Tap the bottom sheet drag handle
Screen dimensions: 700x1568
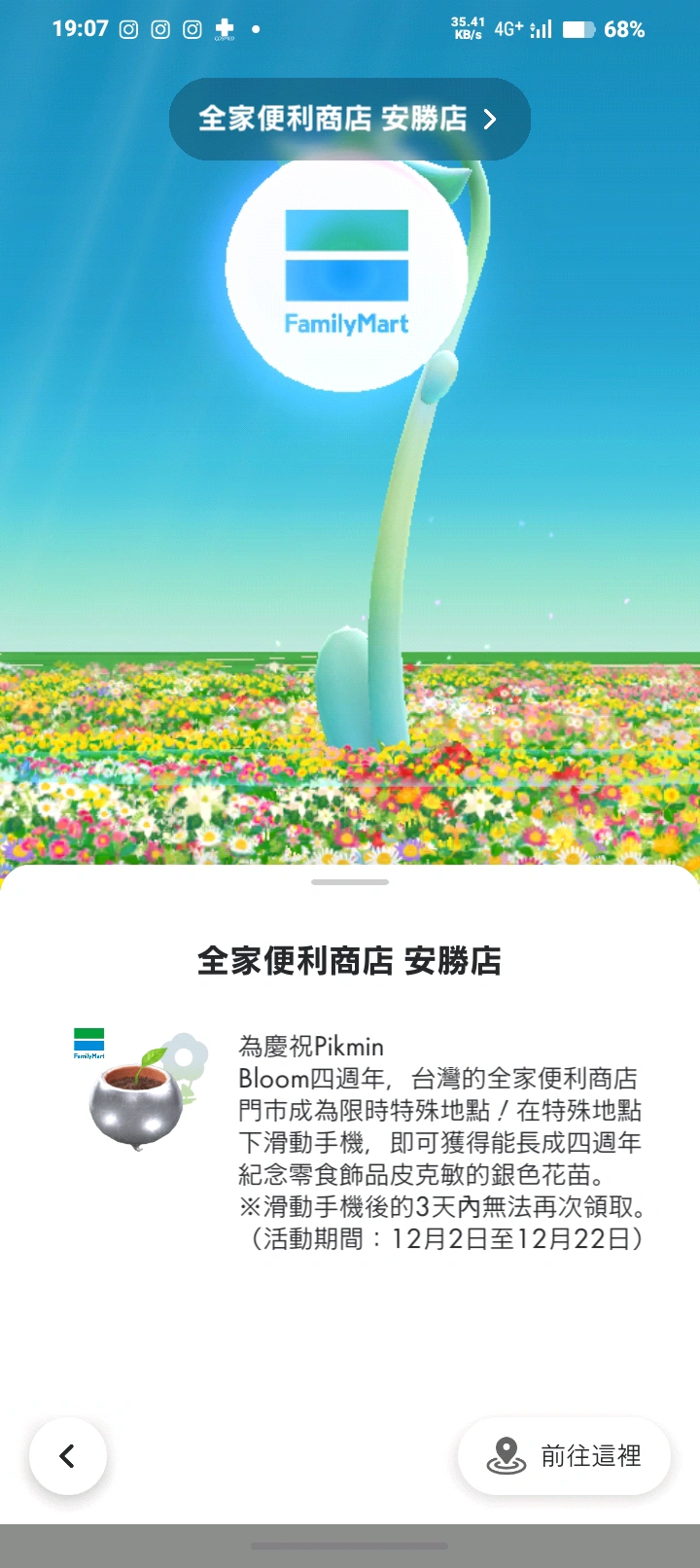coord(350,882)
